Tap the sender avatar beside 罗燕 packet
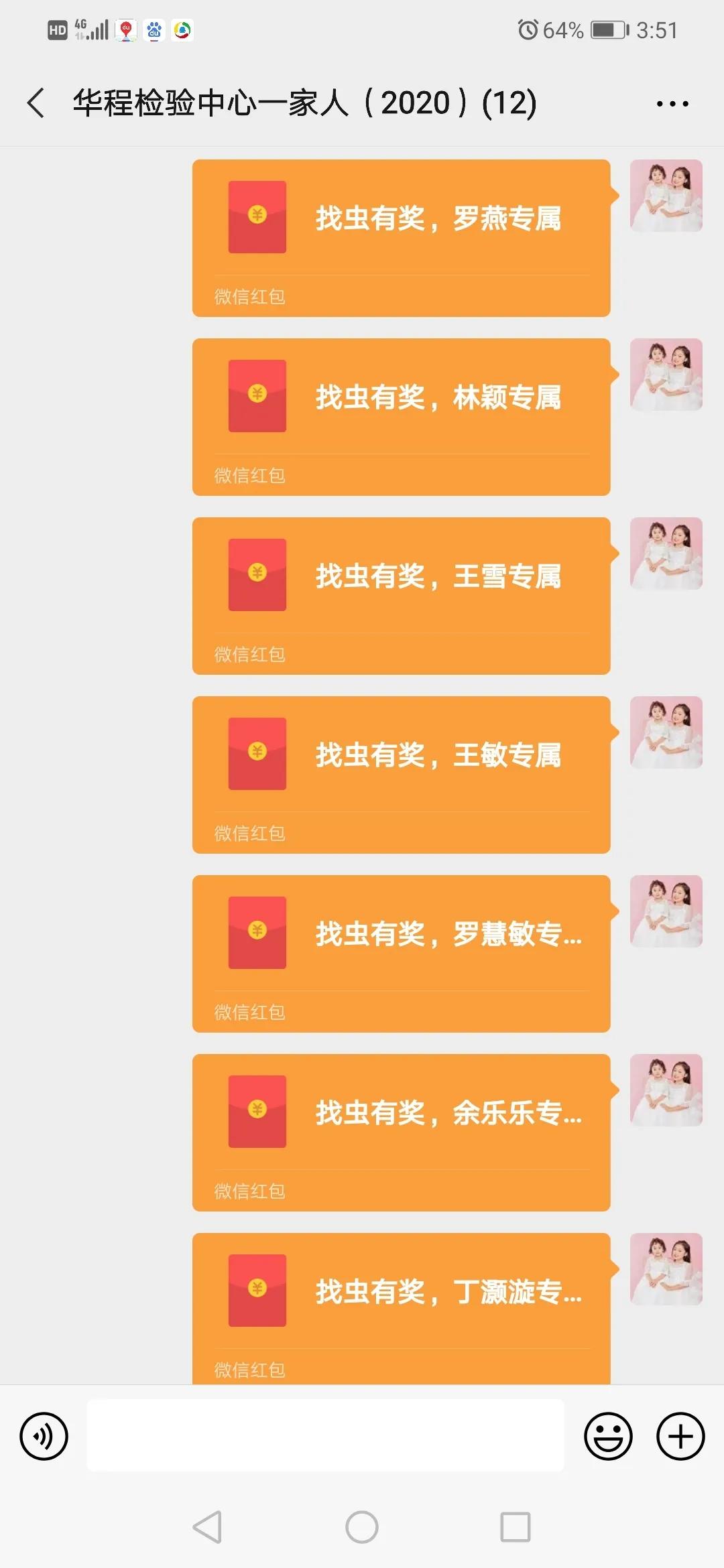Screen dimensions: 724x1568 pyautogui.click(x=666, y=196)
